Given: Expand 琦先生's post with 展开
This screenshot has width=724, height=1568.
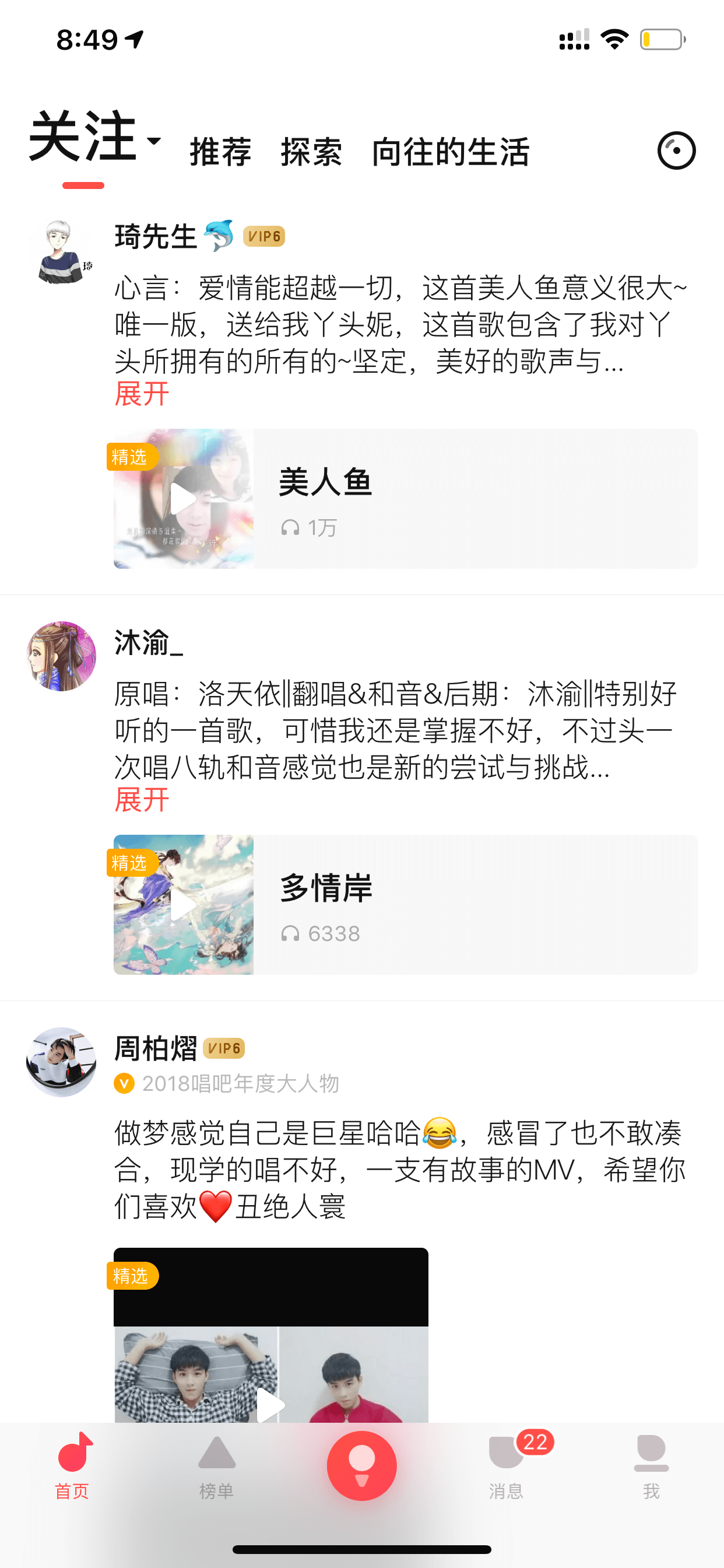Looking at the screenshot, I should coord(142,394).
